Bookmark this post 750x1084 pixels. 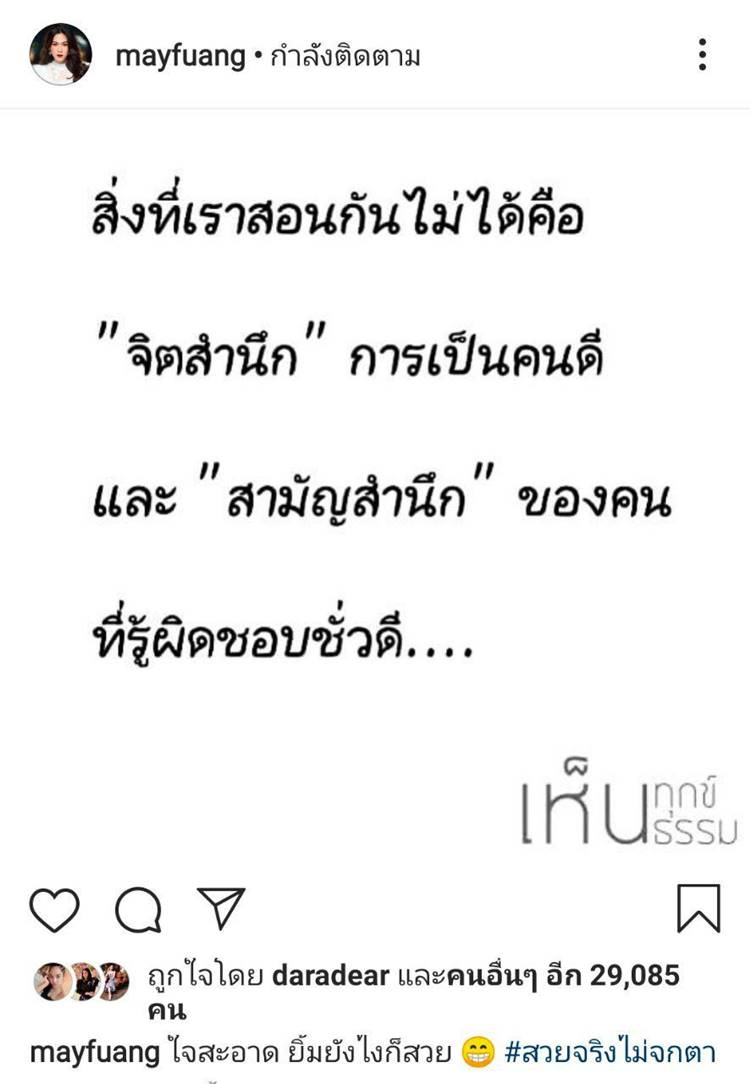697,909
